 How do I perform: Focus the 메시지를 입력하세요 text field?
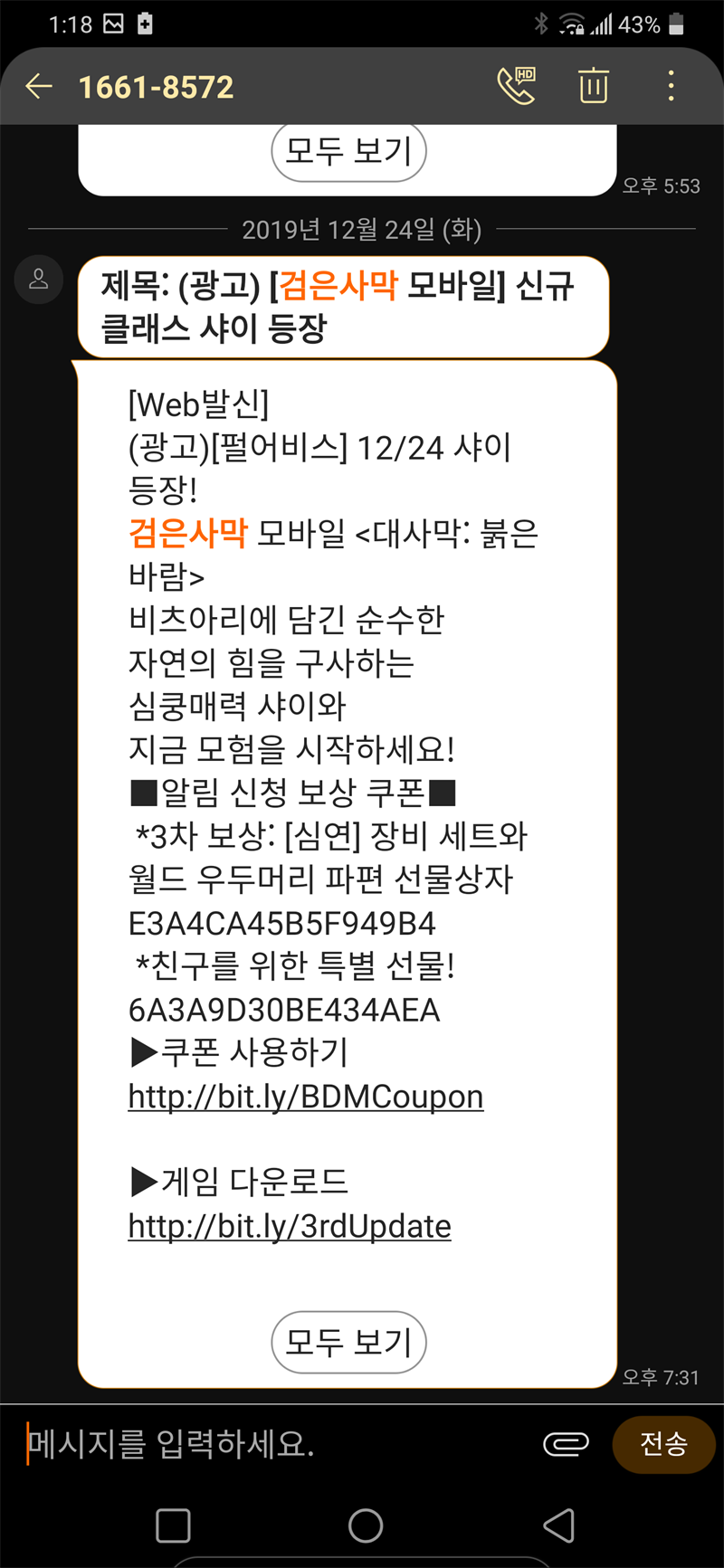(271, 1444)
